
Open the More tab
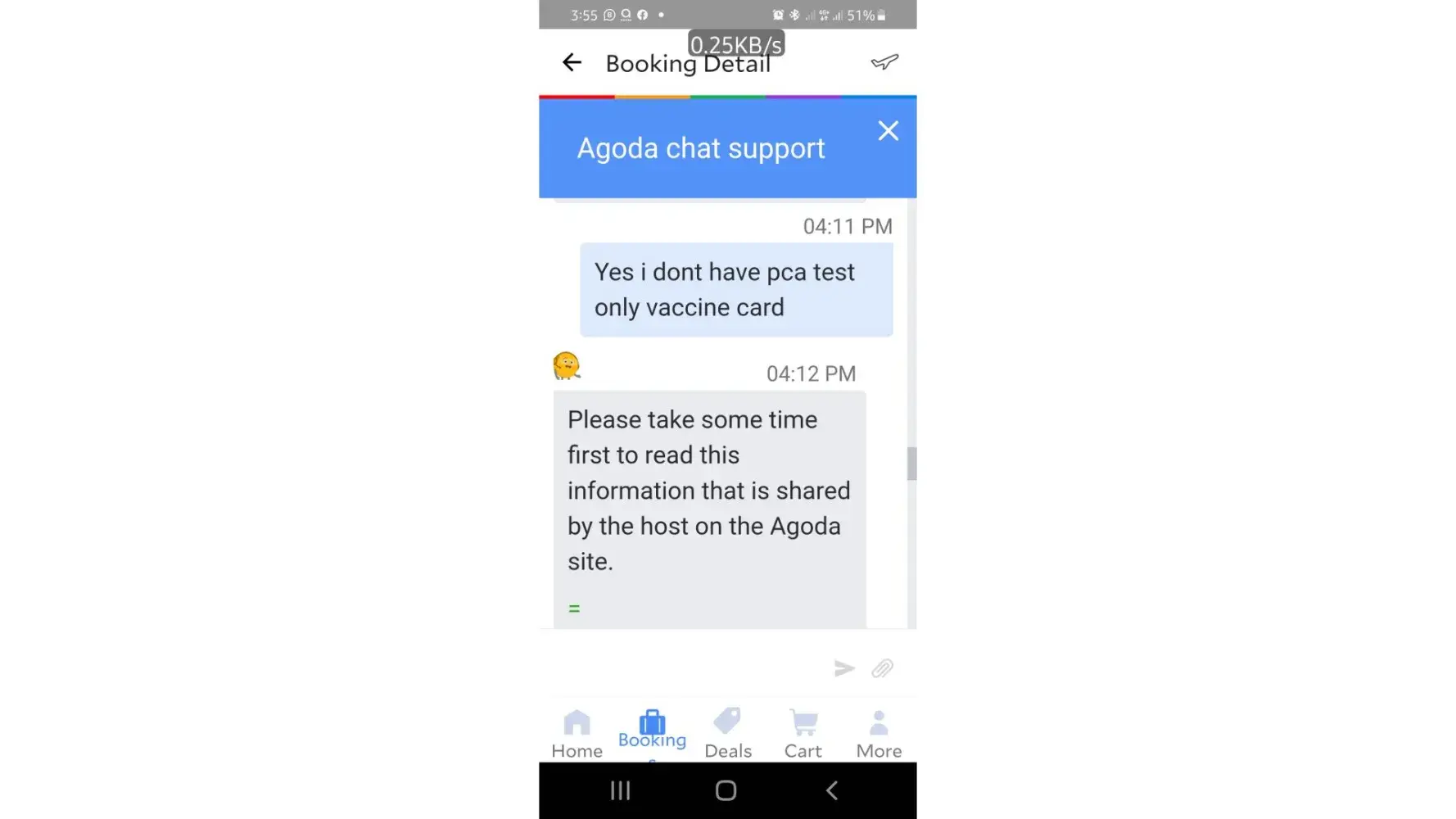879,734
